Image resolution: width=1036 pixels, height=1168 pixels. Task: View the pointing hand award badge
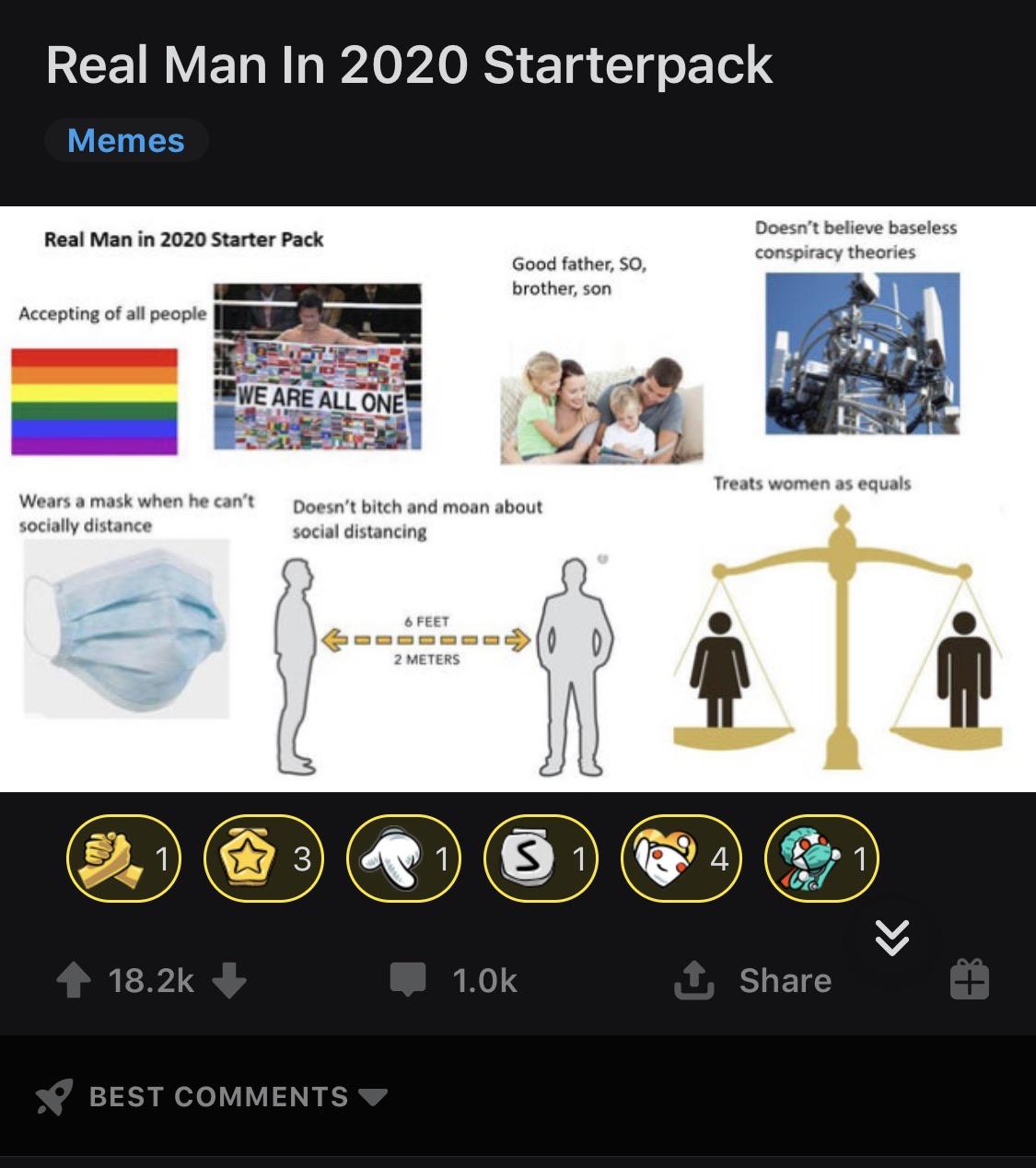click(x=403, y=858)
